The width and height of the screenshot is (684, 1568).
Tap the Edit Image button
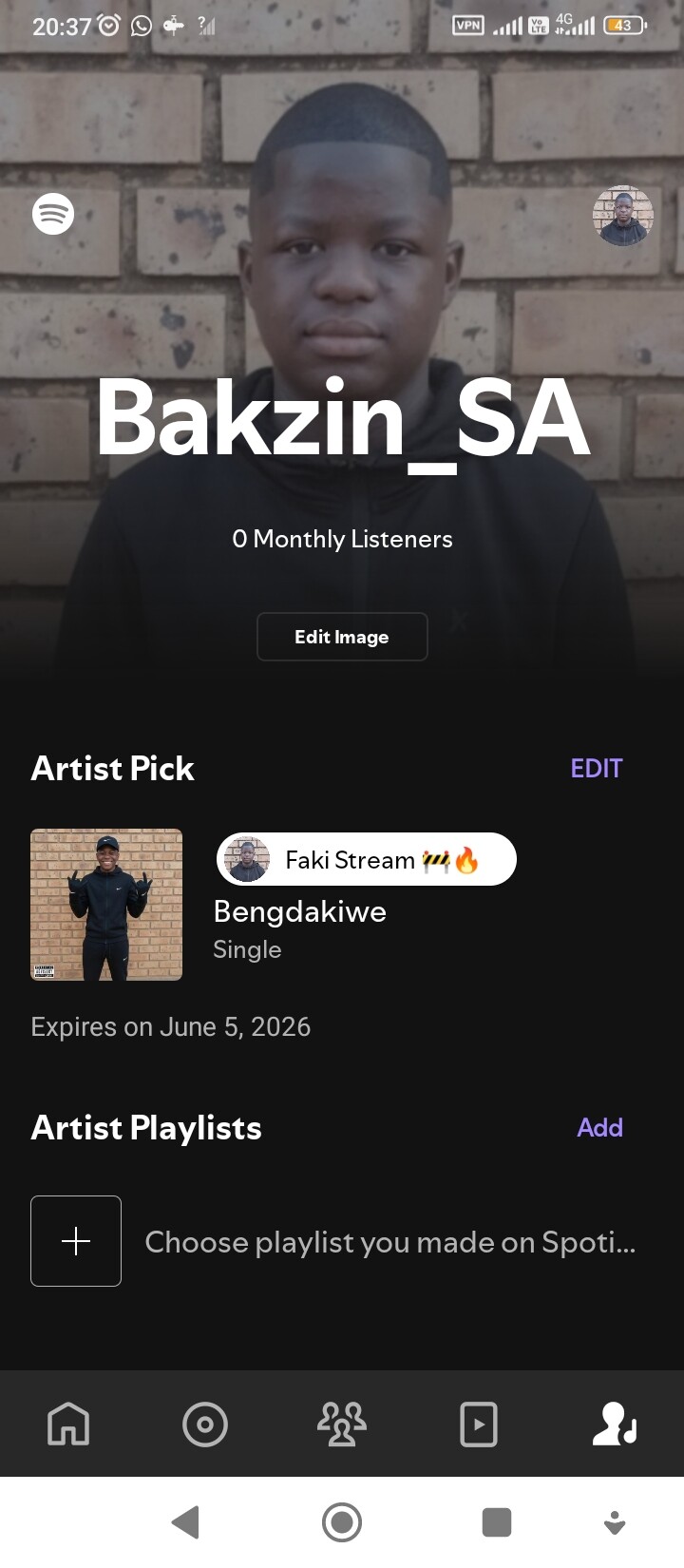342,637
